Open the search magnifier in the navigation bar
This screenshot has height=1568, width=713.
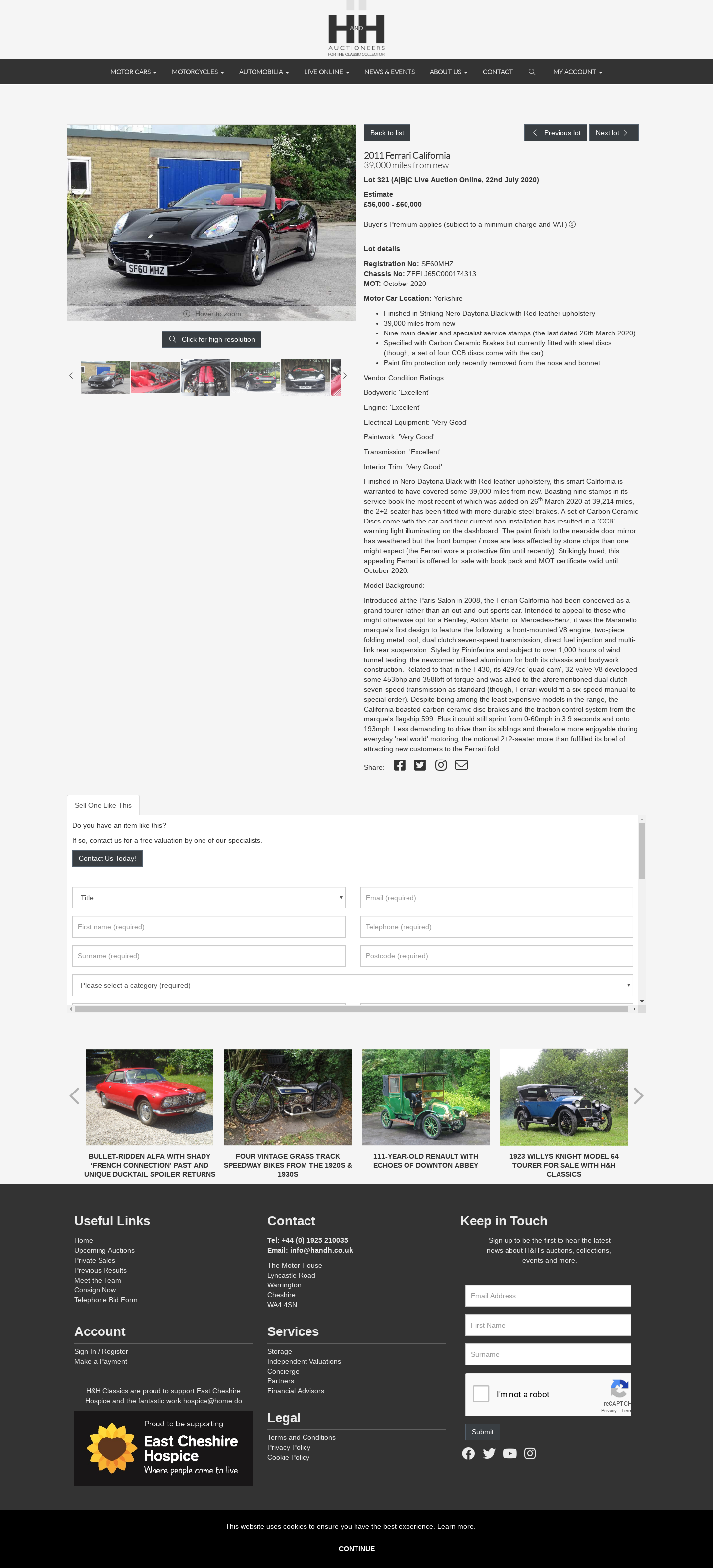click(x=532, y=72)
